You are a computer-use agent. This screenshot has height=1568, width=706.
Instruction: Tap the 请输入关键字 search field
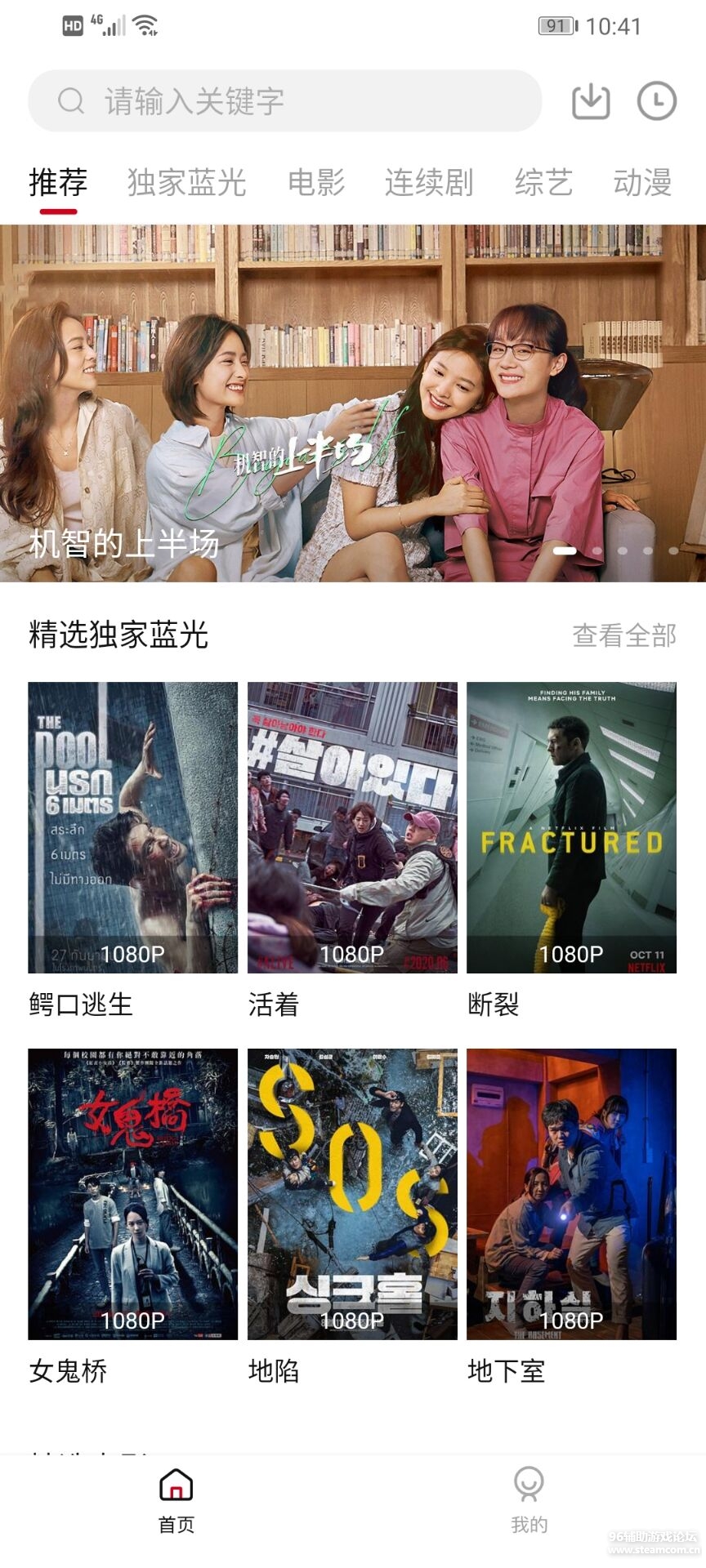point(284,101)
